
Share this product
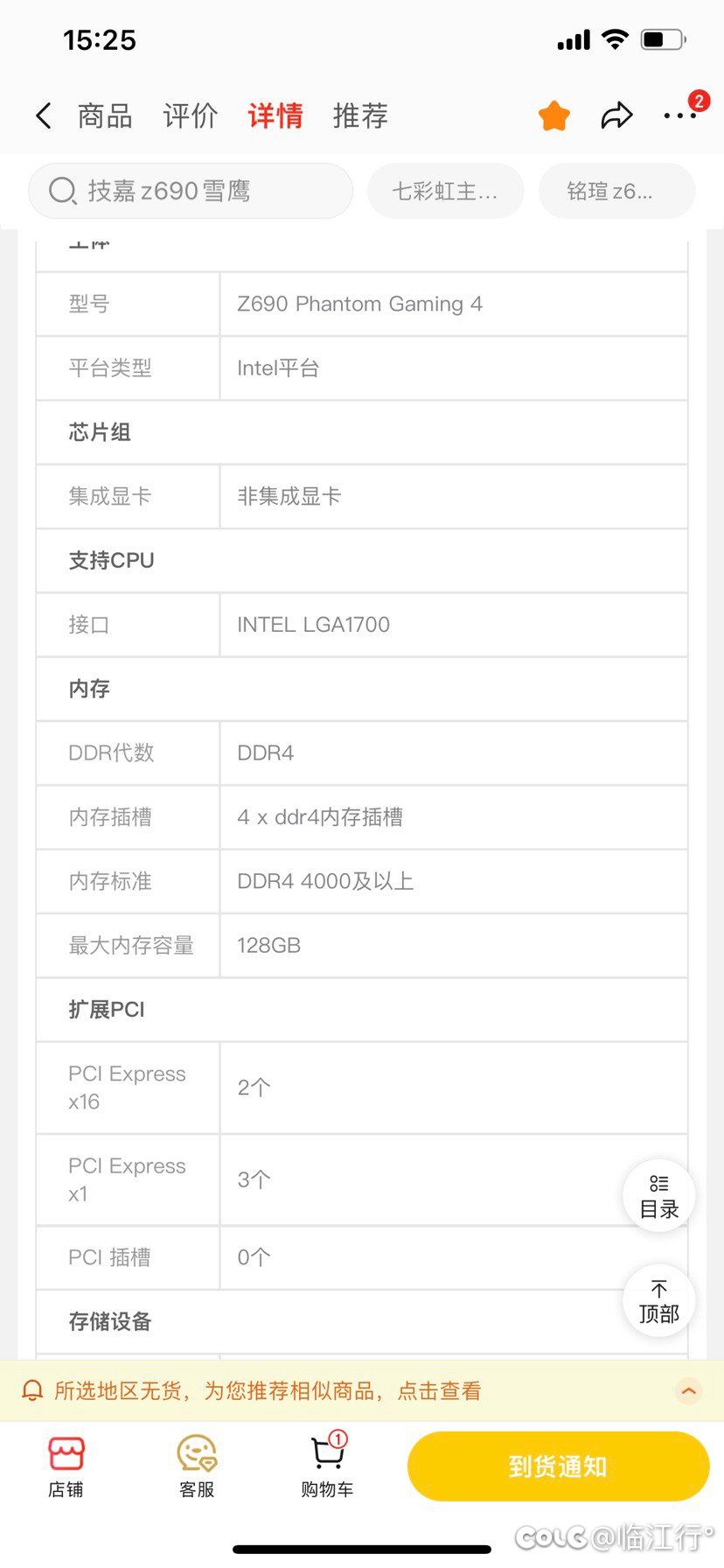tap(616, 115)
